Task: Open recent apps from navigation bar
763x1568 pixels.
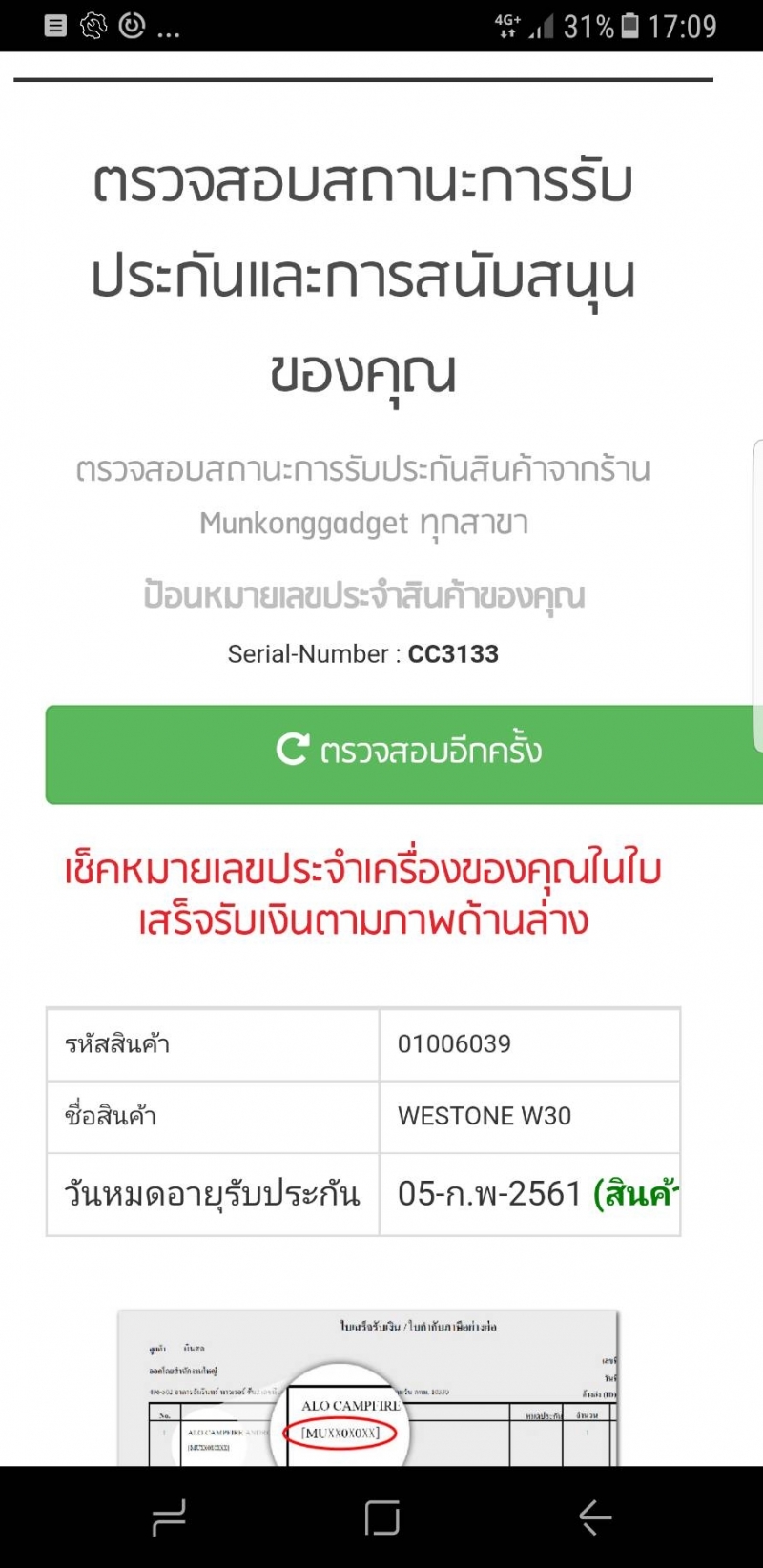Action: (x=169, y=1516)
